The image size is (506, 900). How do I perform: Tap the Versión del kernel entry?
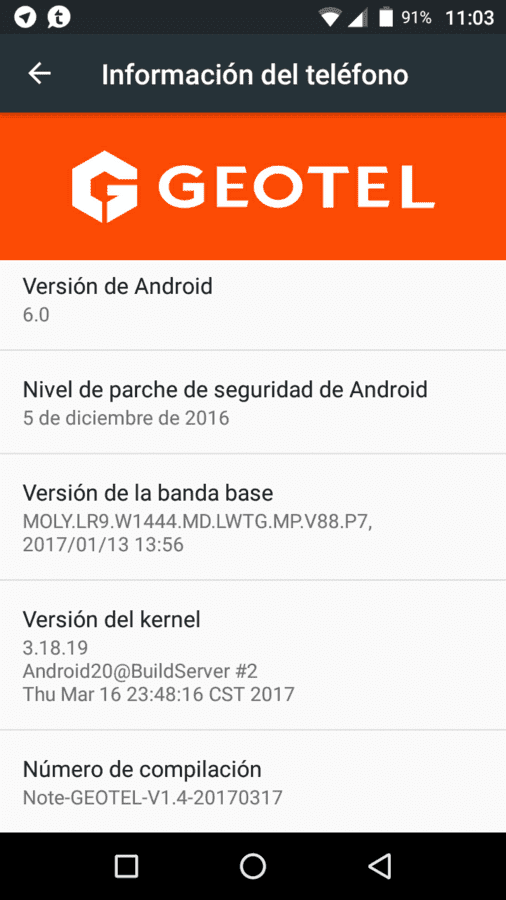point(253,655)
